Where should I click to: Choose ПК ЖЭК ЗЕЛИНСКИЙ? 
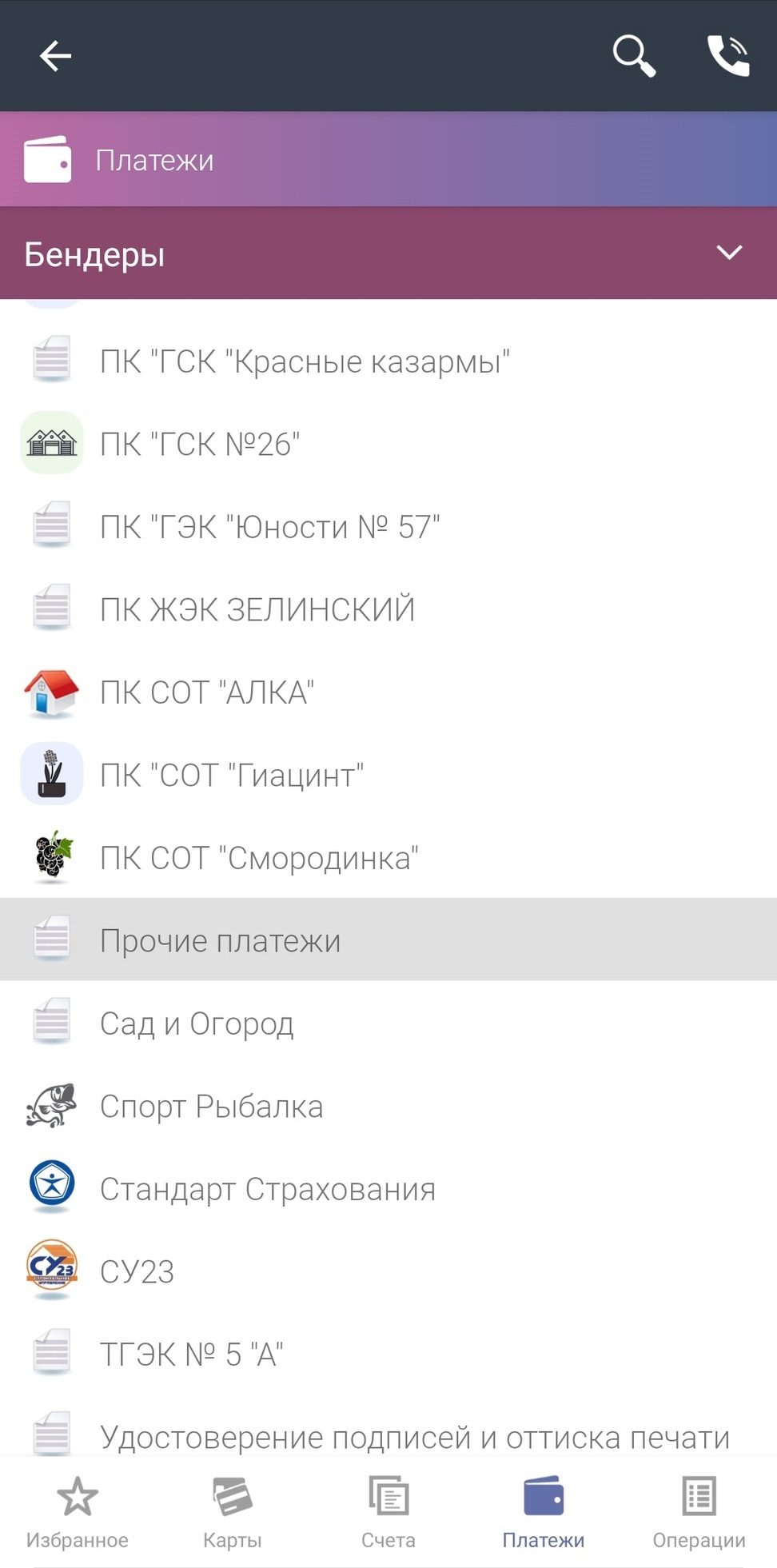tap(257, 609)
